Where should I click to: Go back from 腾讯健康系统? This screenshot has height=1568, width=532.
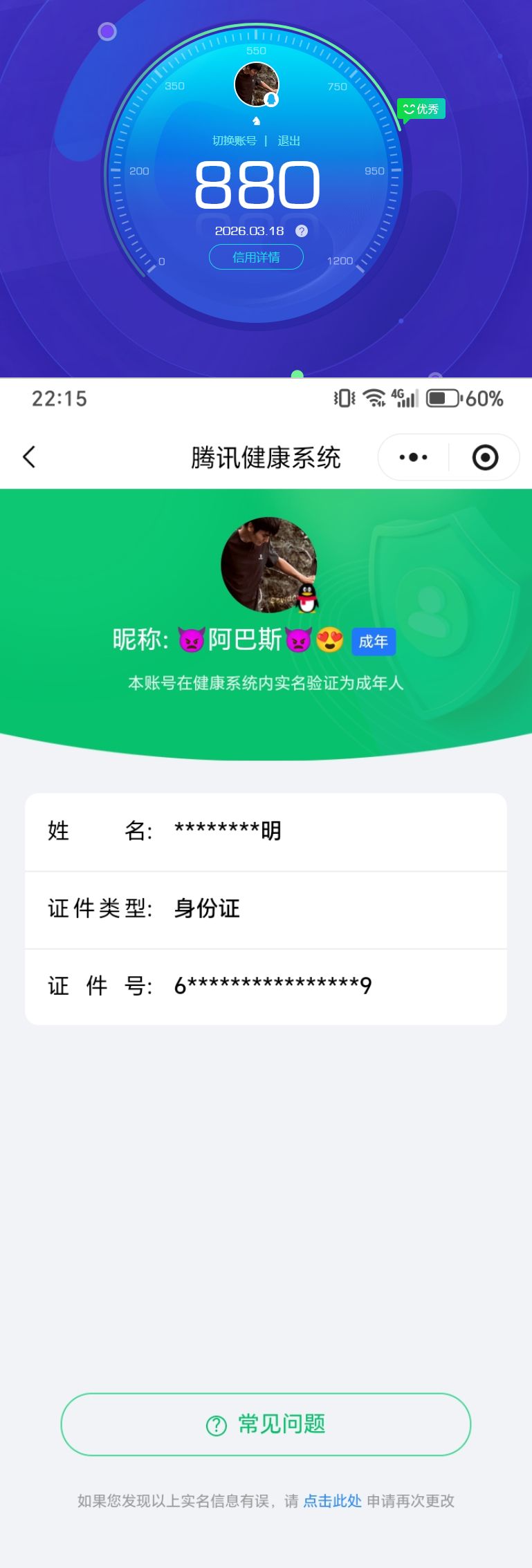click(29, 457)
